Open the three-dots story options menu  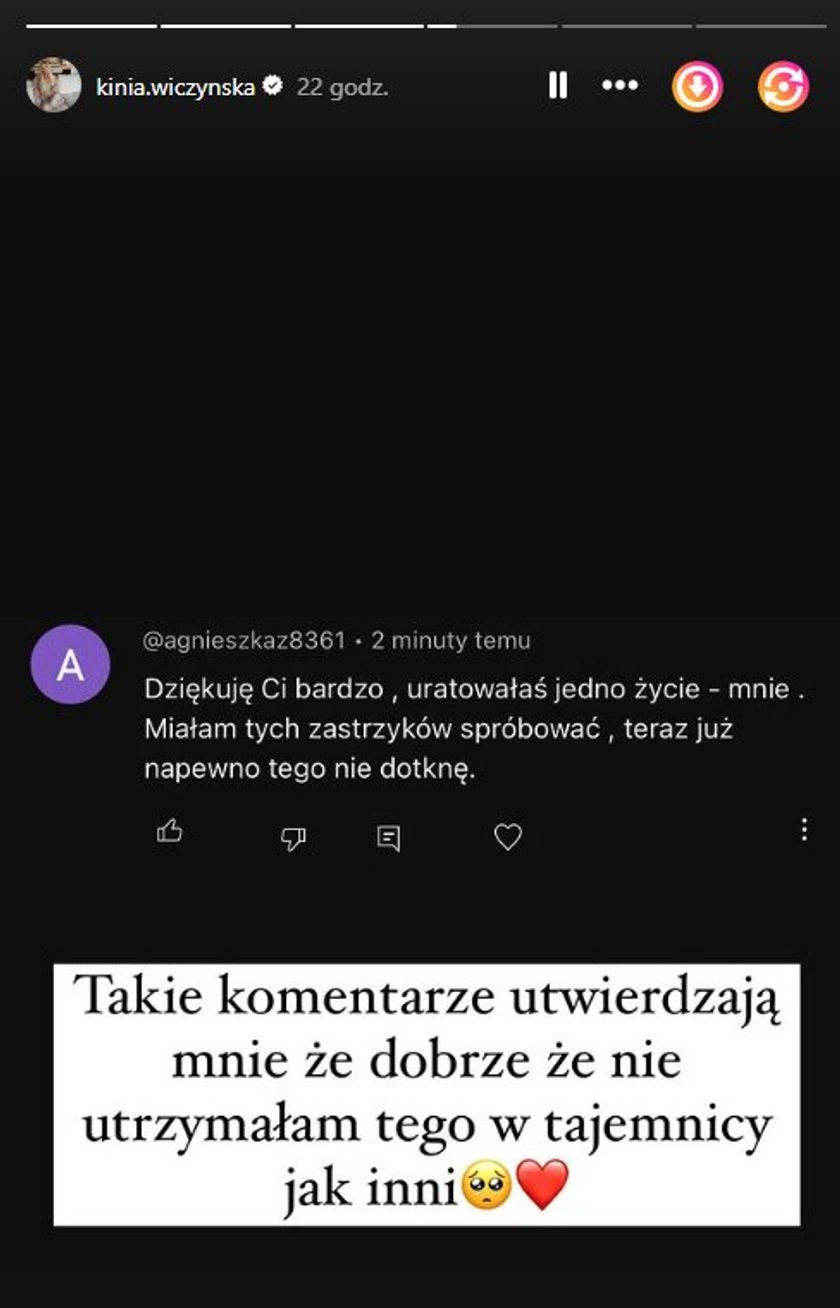tap(620, 86)
